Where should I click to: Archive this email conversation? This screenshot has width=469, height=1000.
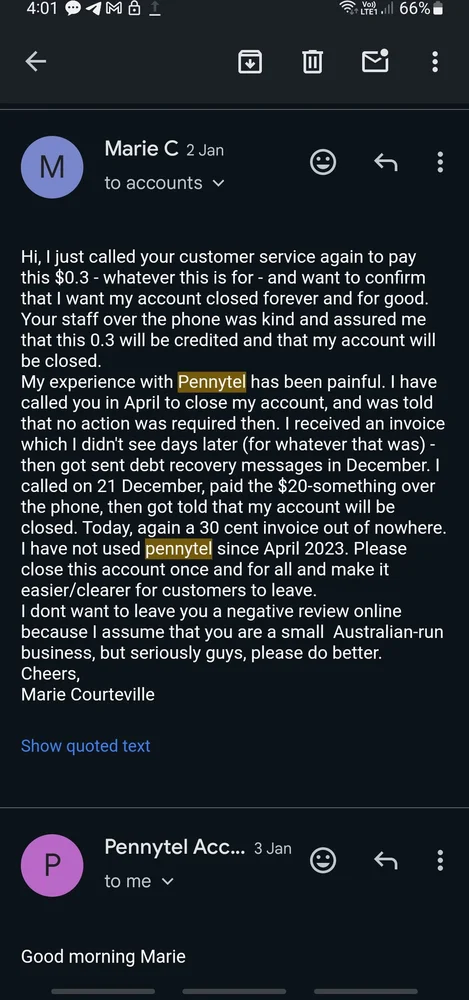(x=249, y=61)
